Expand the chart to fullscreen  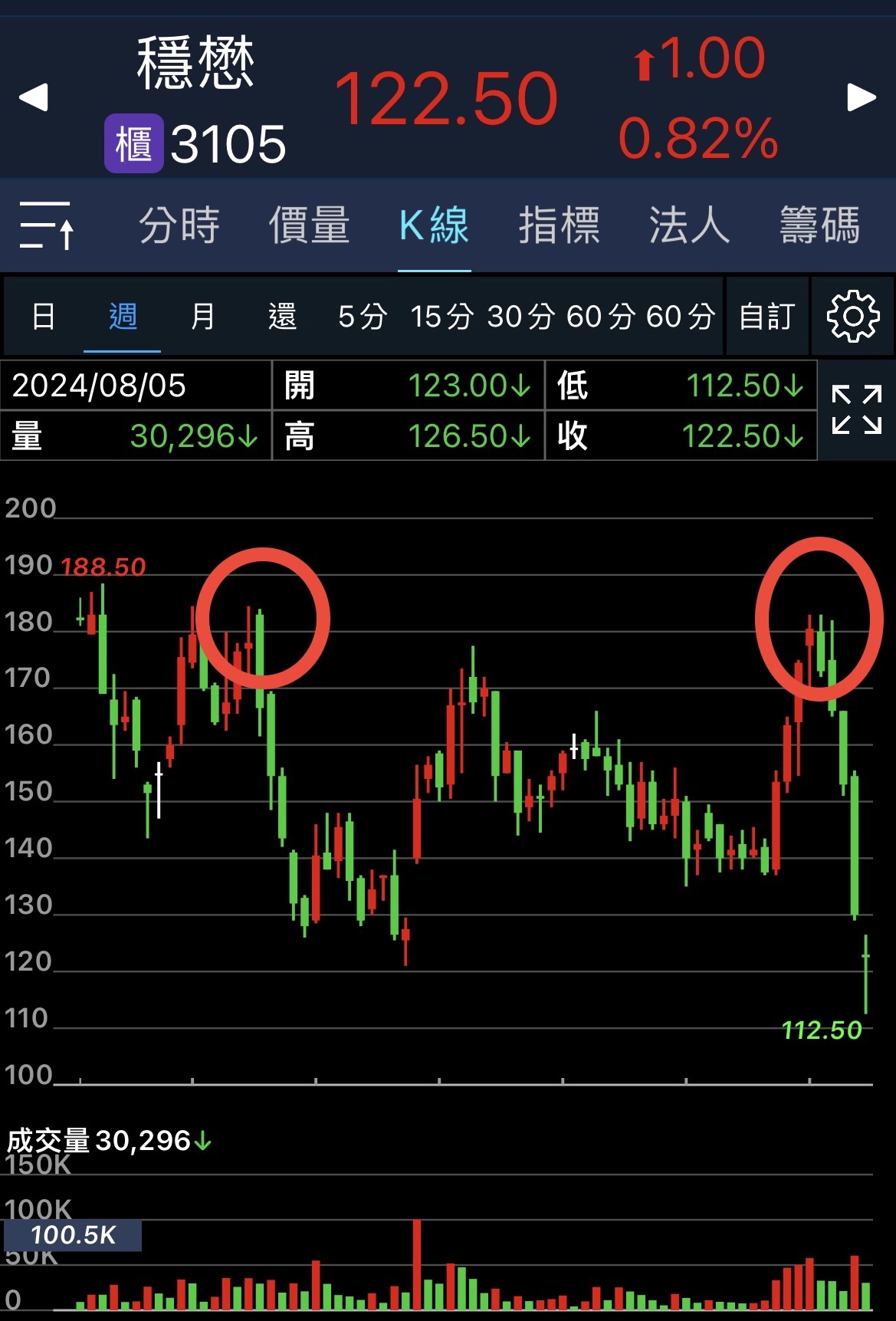coord(856,410)
